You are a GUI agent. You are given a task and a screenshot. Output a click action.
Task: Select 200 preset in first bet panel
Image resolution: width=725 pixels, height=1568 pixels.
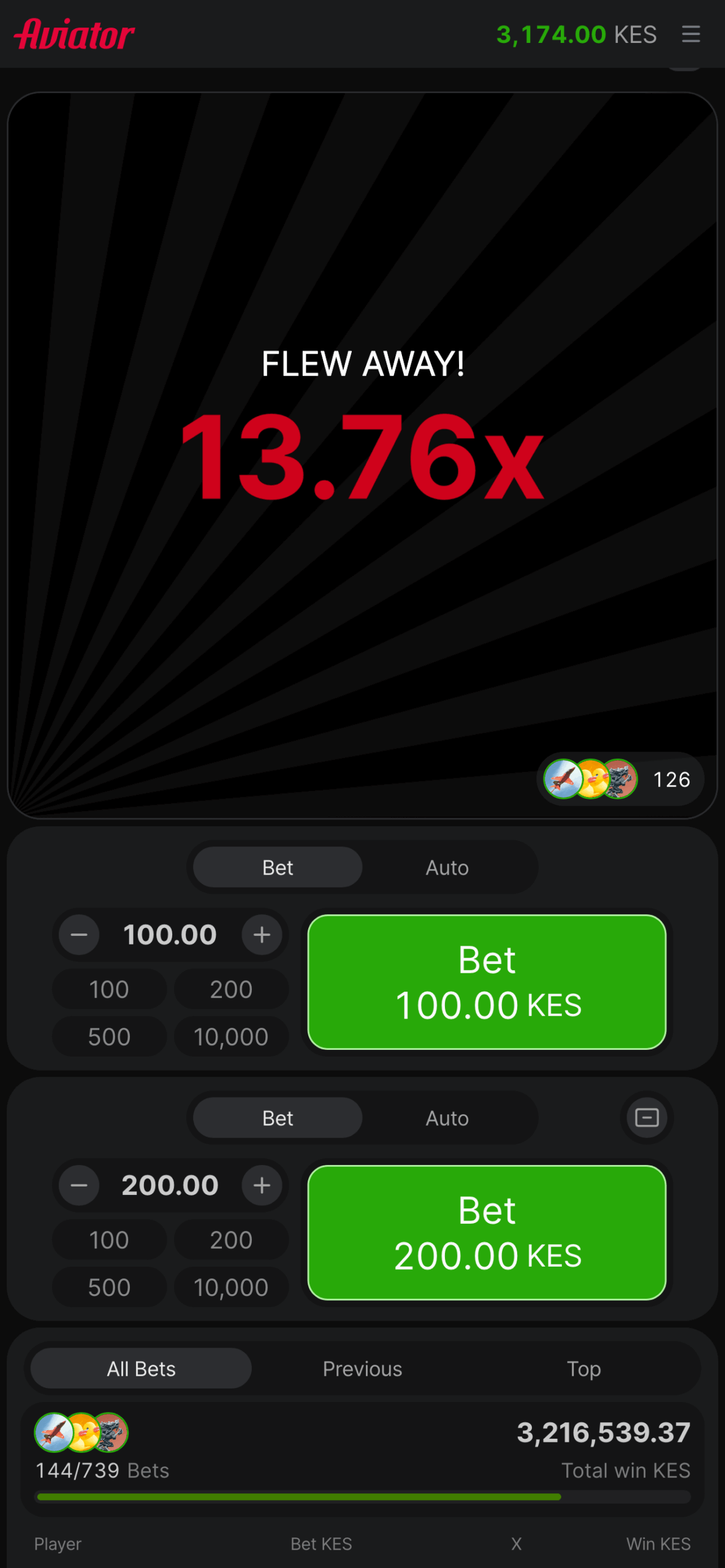(231, 990)
